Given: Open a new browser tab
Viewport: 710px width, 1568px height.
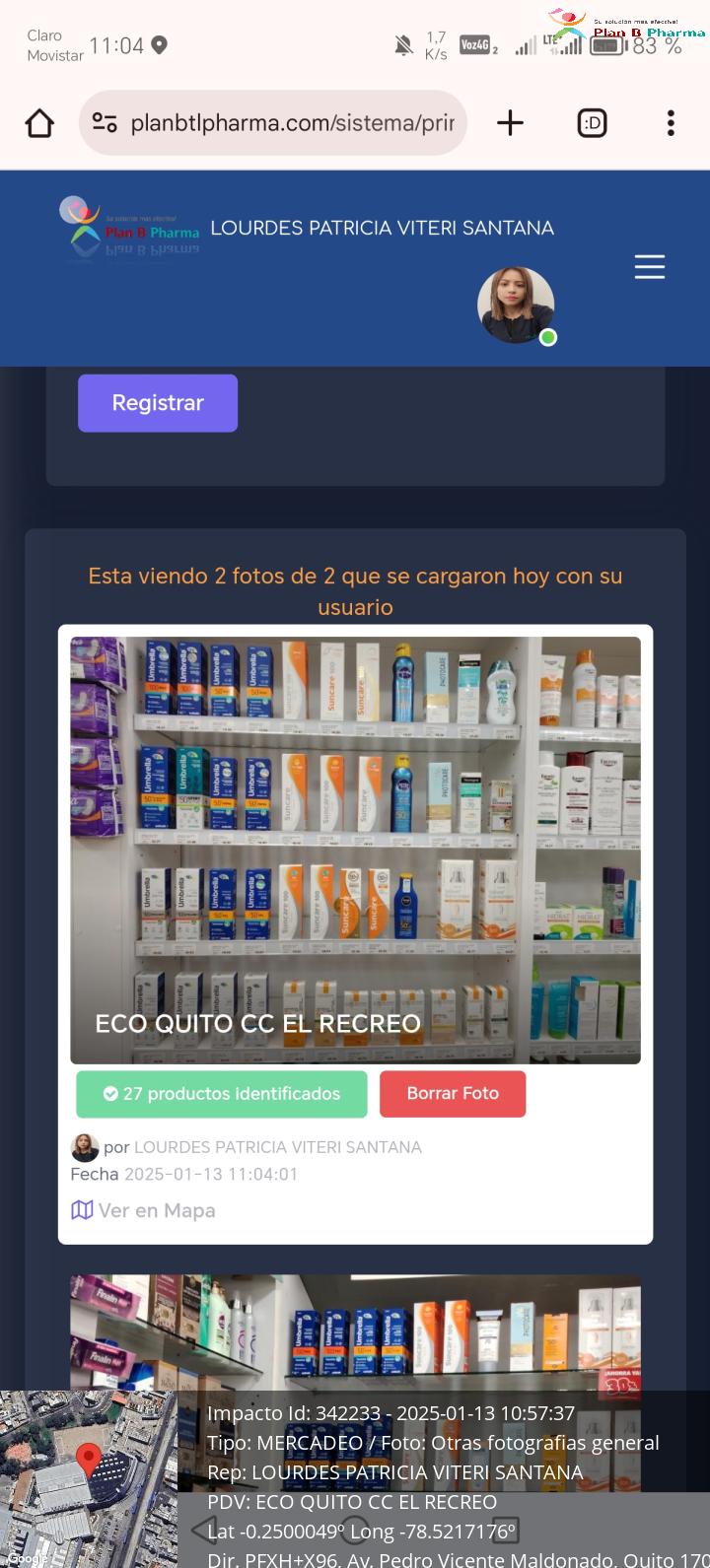Looking at the screenshot, I should [510, 123].
